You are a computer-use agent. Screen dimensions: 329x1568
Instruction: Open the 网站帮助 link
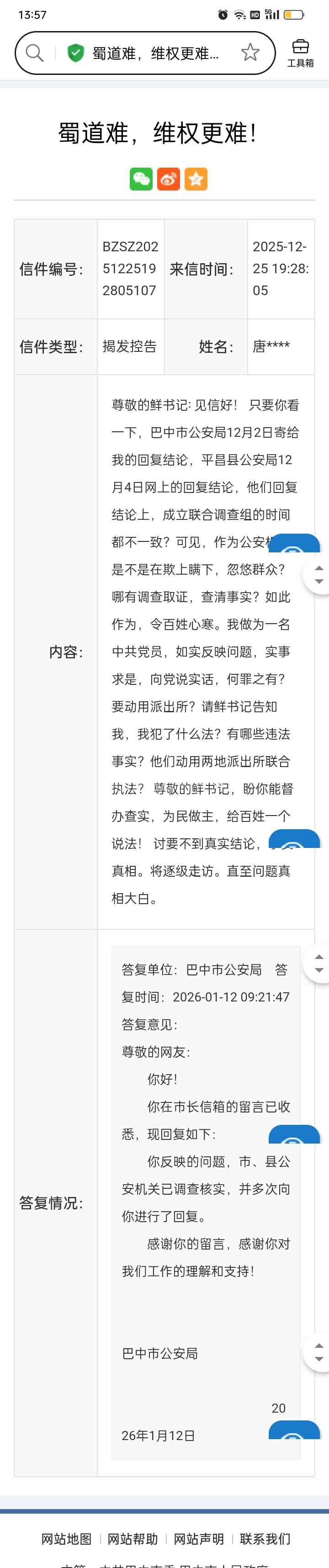[133, 1539]
